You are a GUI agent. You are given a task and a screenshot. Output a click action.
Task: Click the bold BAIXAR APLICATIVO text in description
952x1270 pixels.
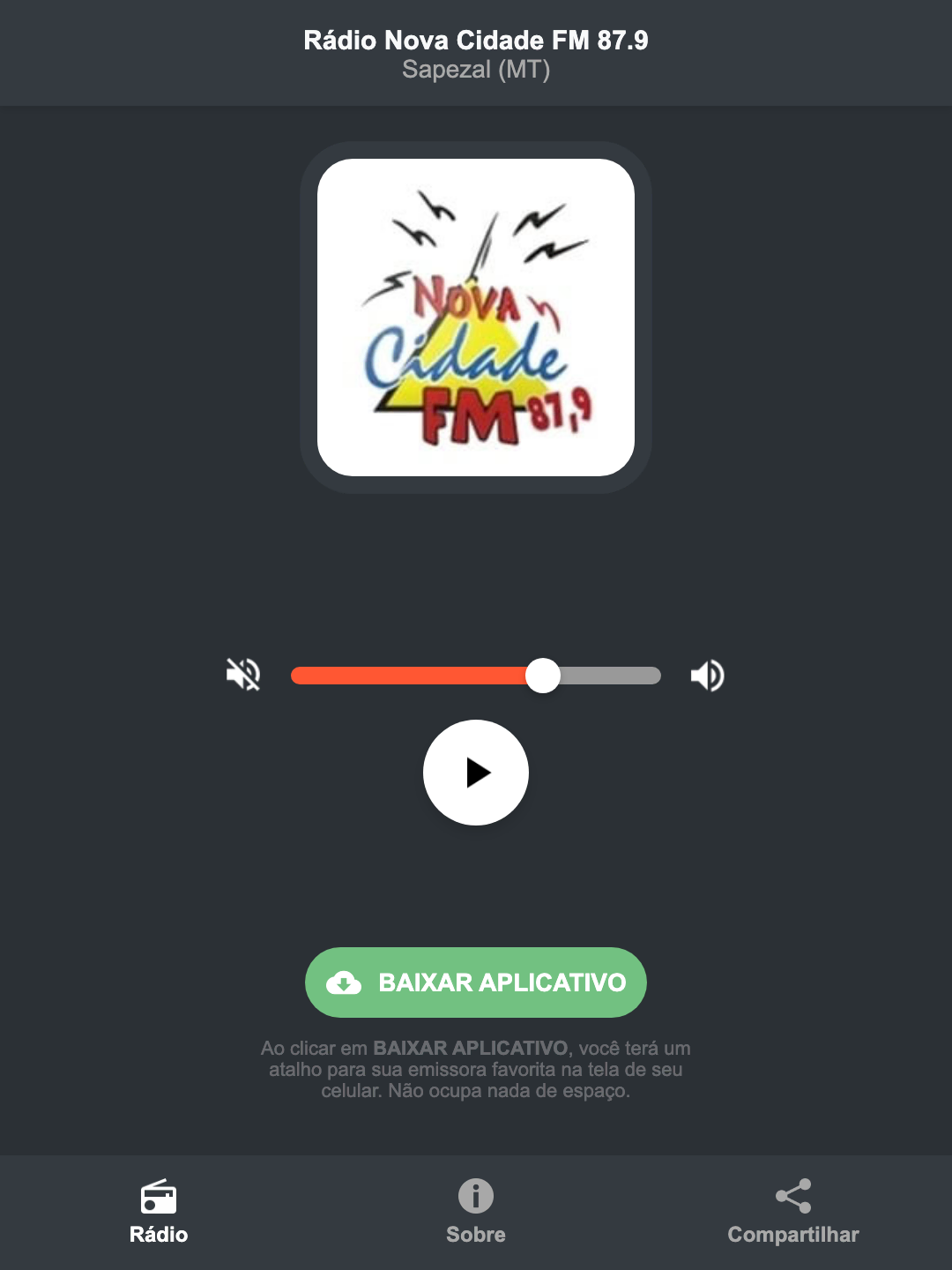pyautogui.click(x=472, y=1049)
